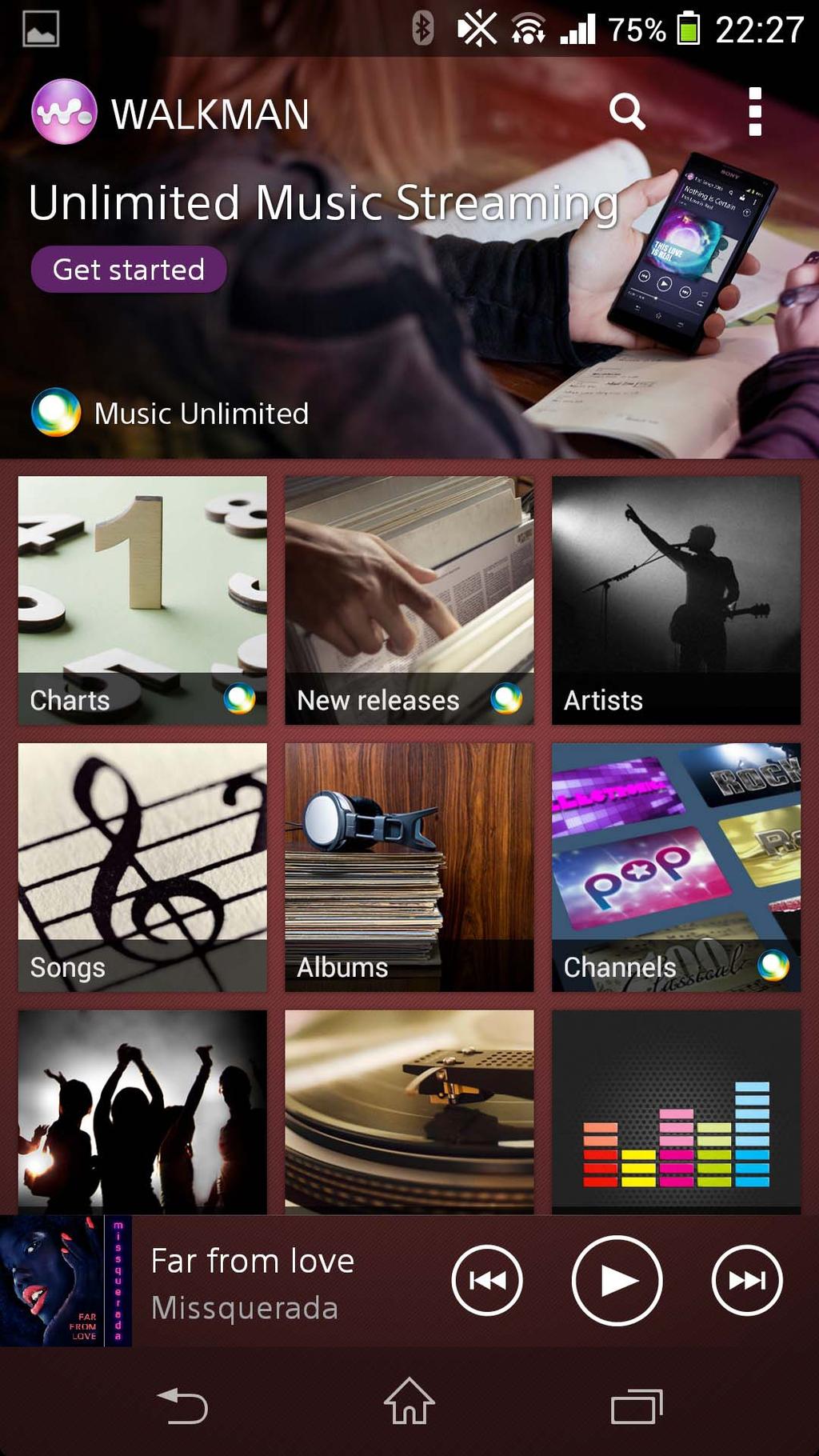Image resolution: width=819 pixels, height=1456 pixels.
Task: Tap the Get started button
Action: click(129, 270)
